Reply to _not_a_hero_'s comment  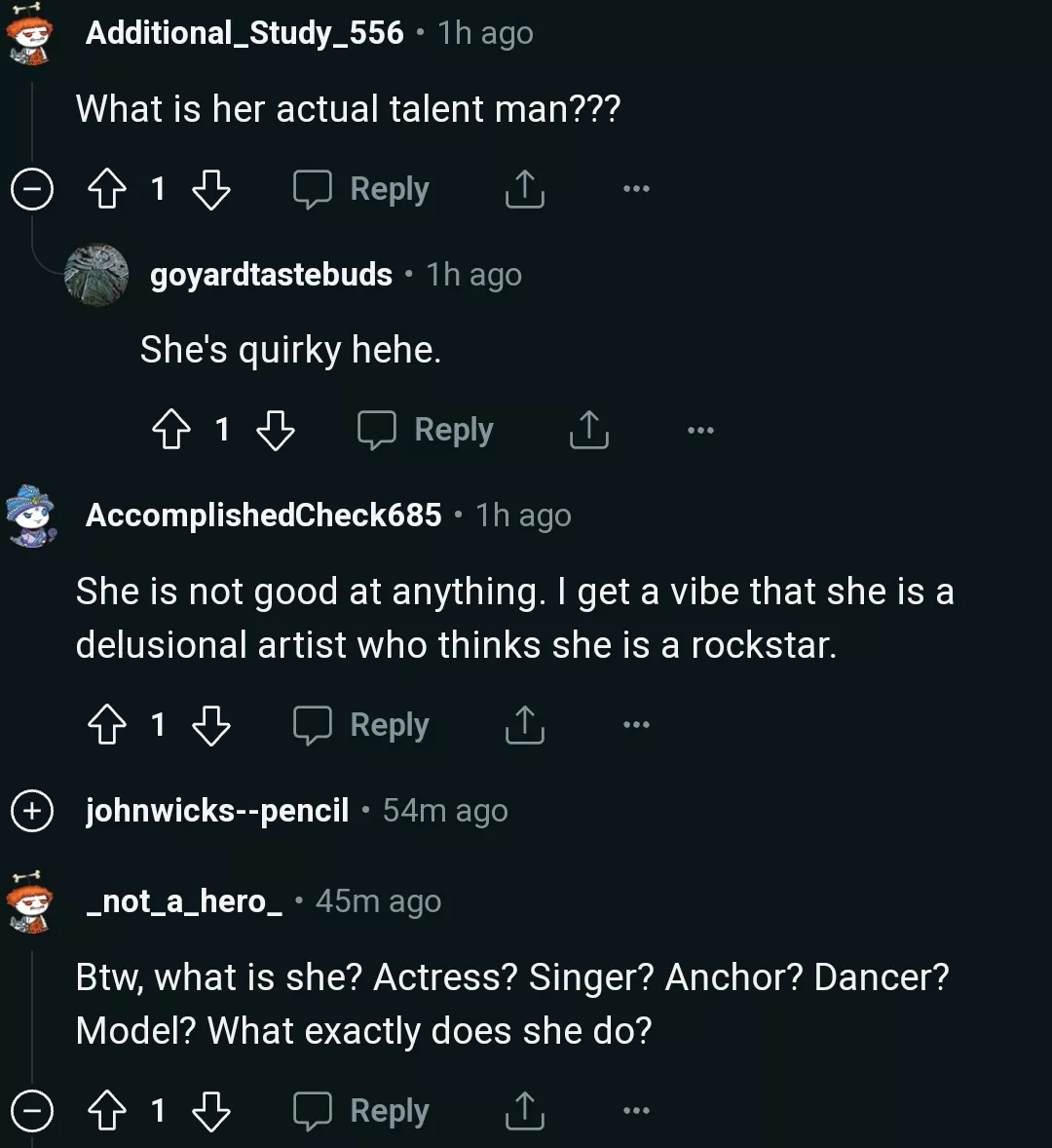tap(362, 1111)
